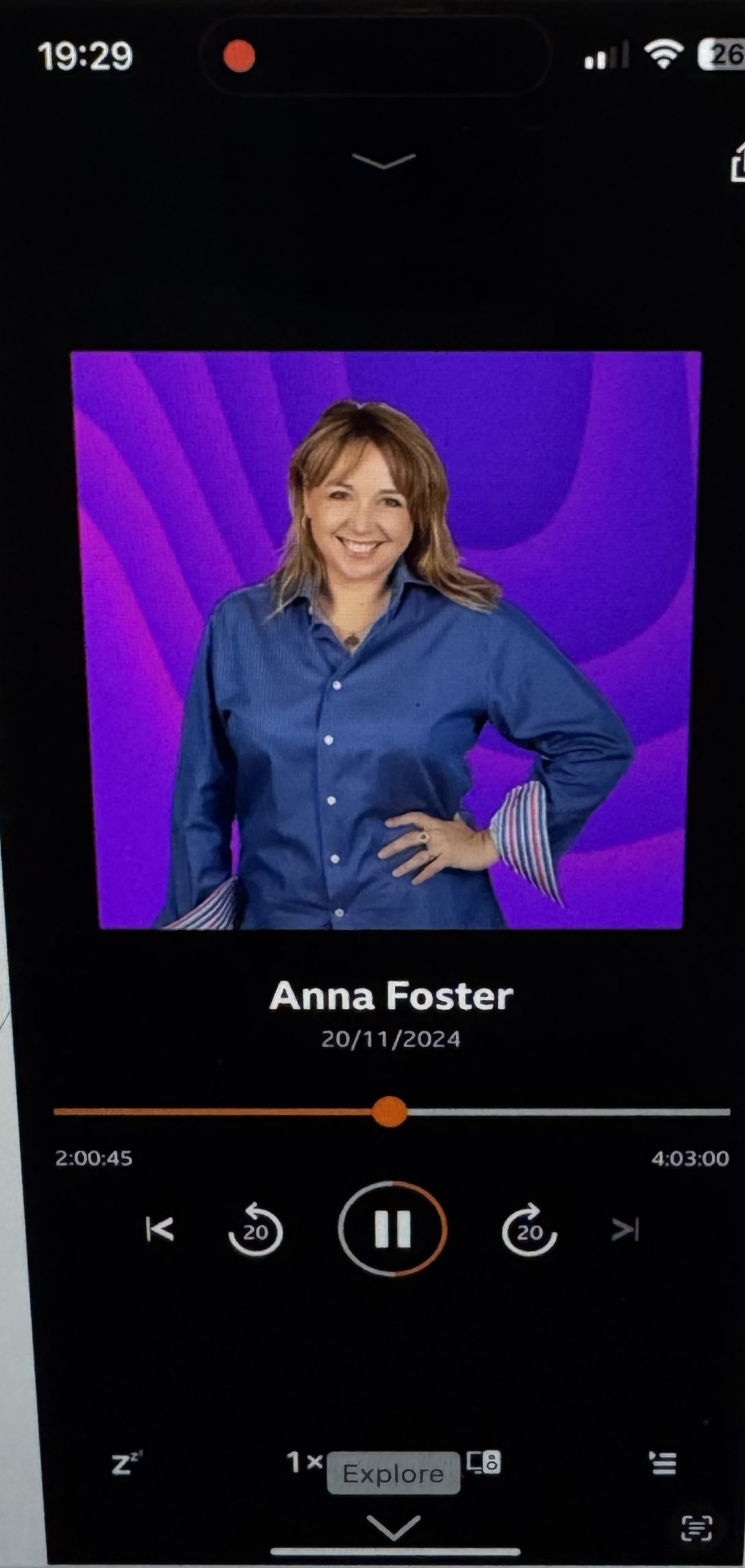
Task: Tap the Explore button
Action: click(393, 1474)
